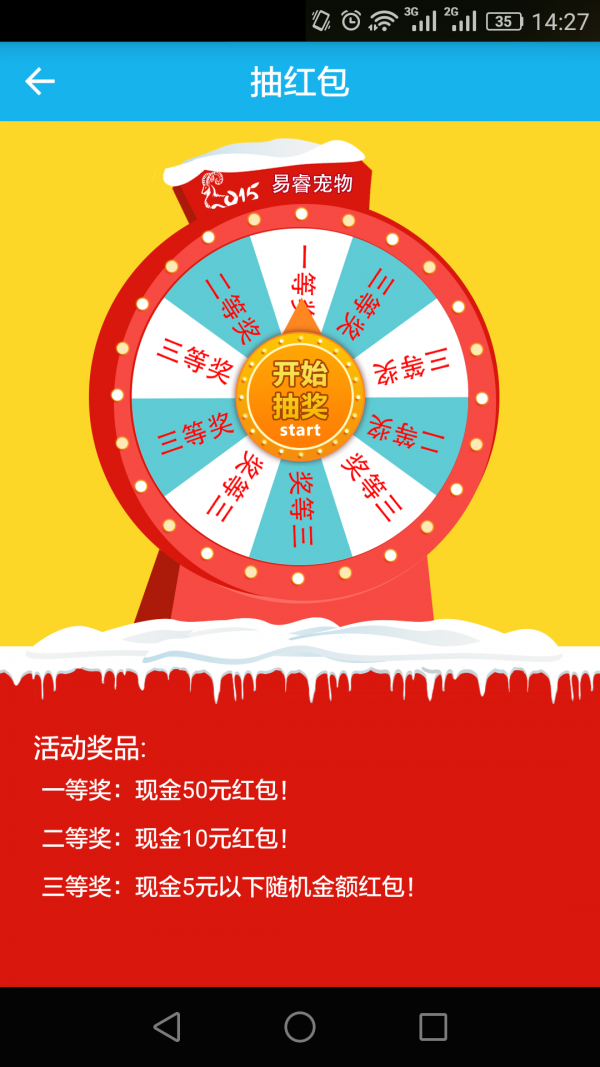Tap the system home button

300,1027
